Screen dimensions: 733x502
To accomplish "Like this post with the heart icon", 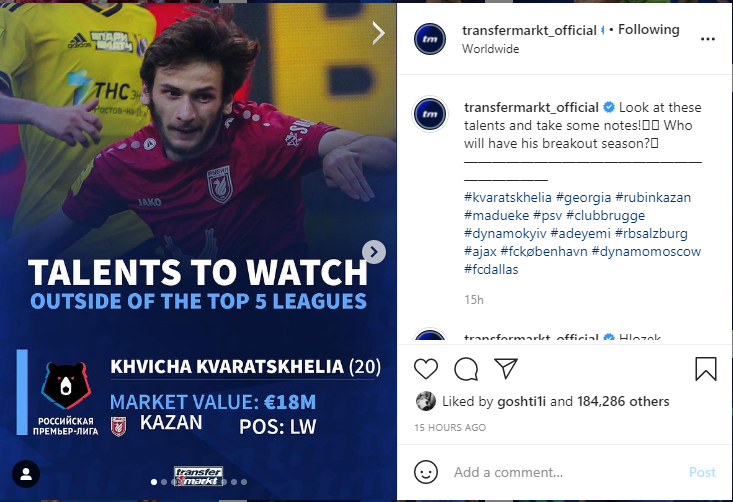I will pos(426,369).
